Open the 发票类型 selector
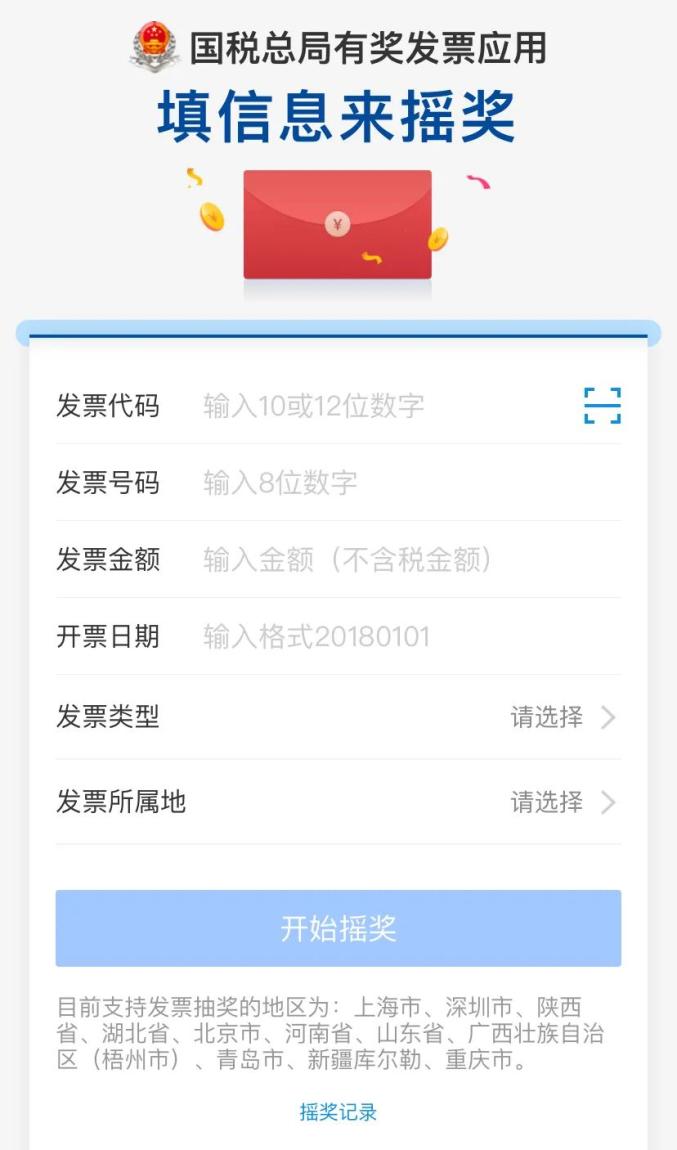 pyautogui.click(x=562, y=717)
